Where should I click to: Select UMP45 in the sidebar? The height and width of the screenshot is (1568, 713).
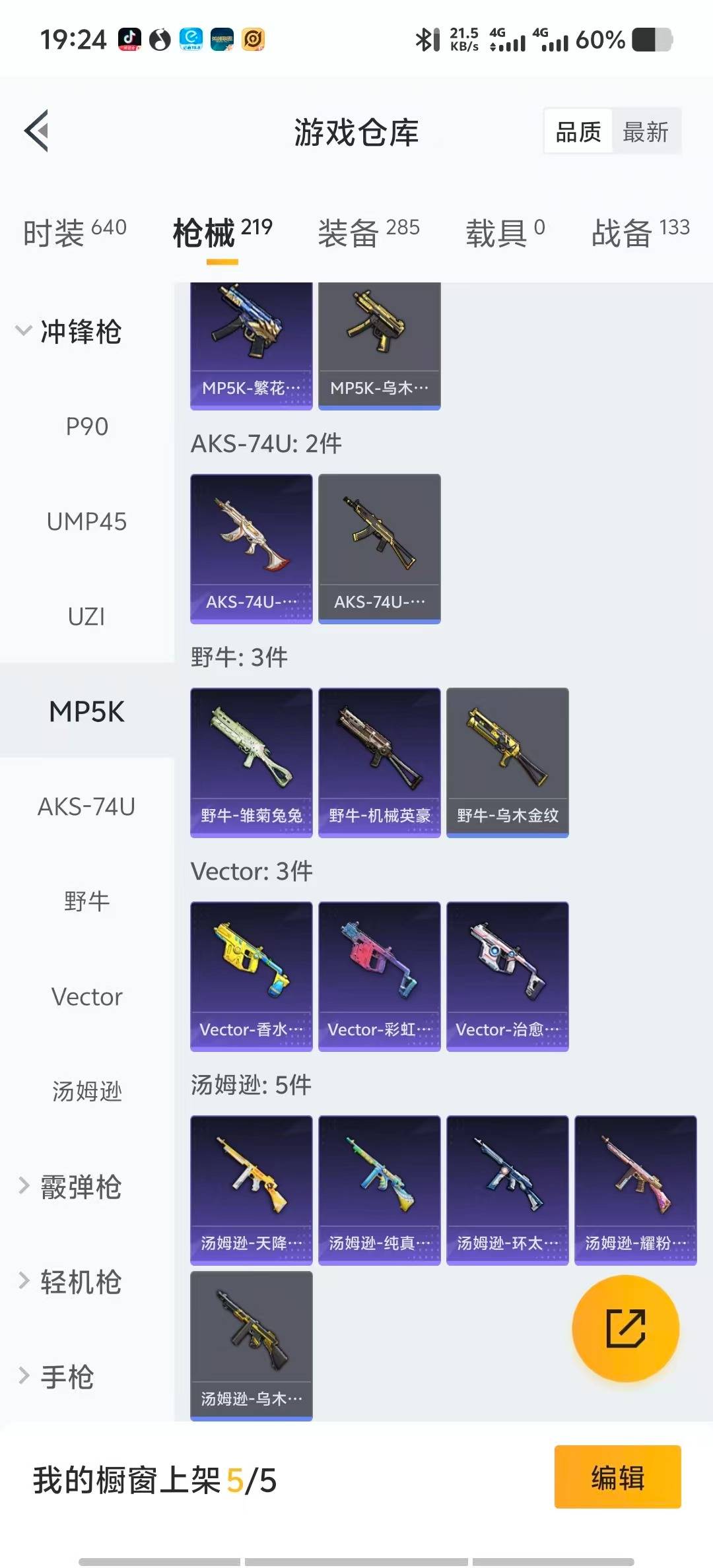(86, 521)
